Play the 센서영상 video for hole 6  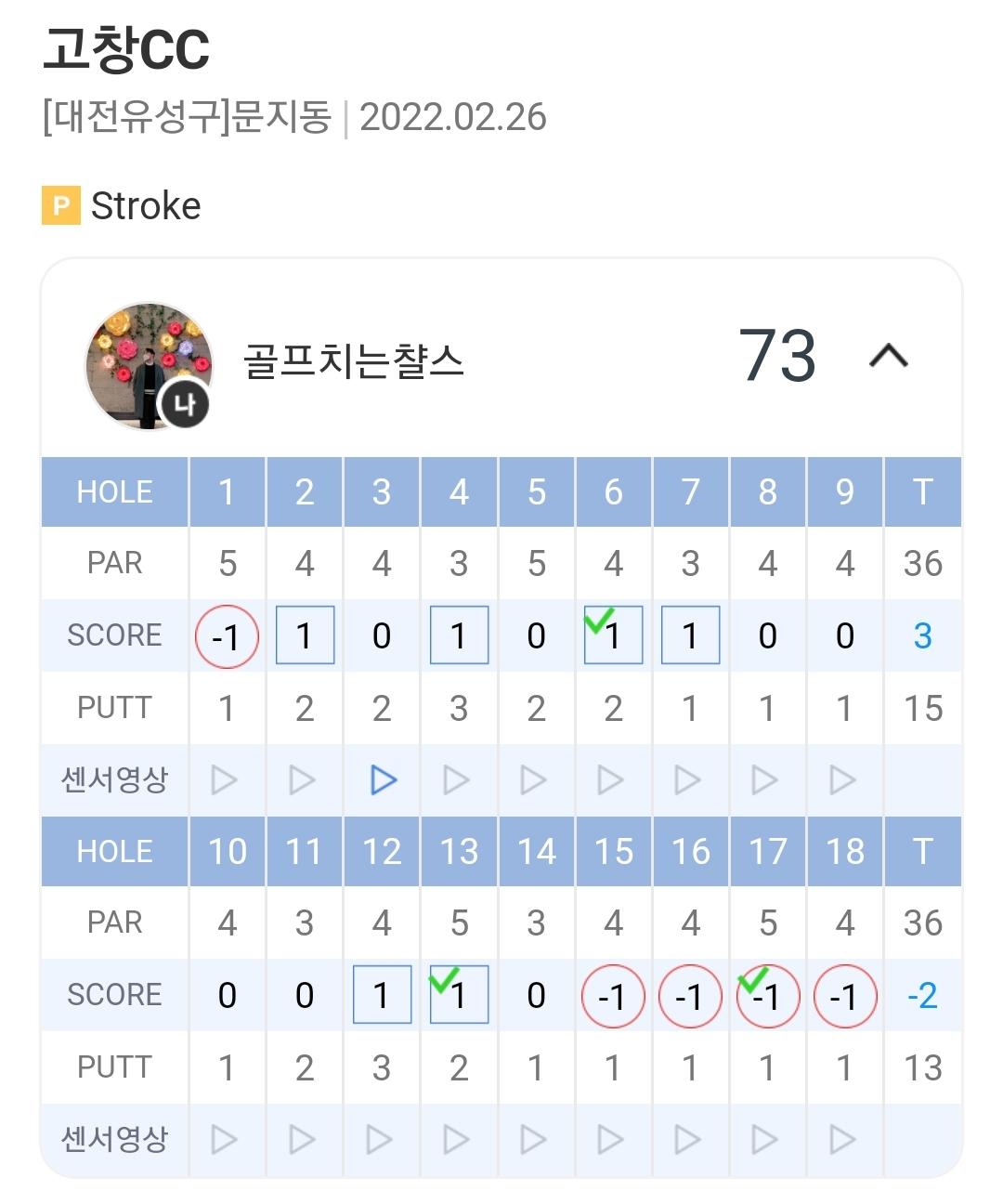pos(611,779)
